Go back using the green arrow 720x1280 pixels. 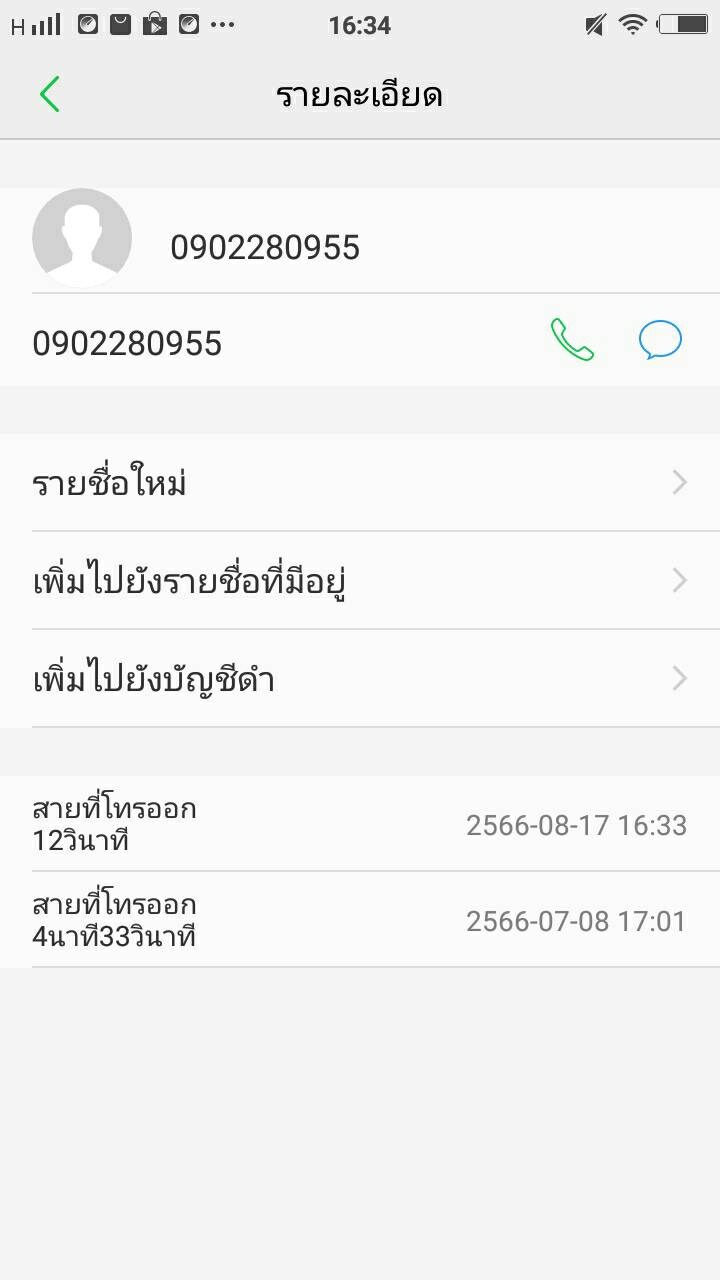tap(50, 95)
